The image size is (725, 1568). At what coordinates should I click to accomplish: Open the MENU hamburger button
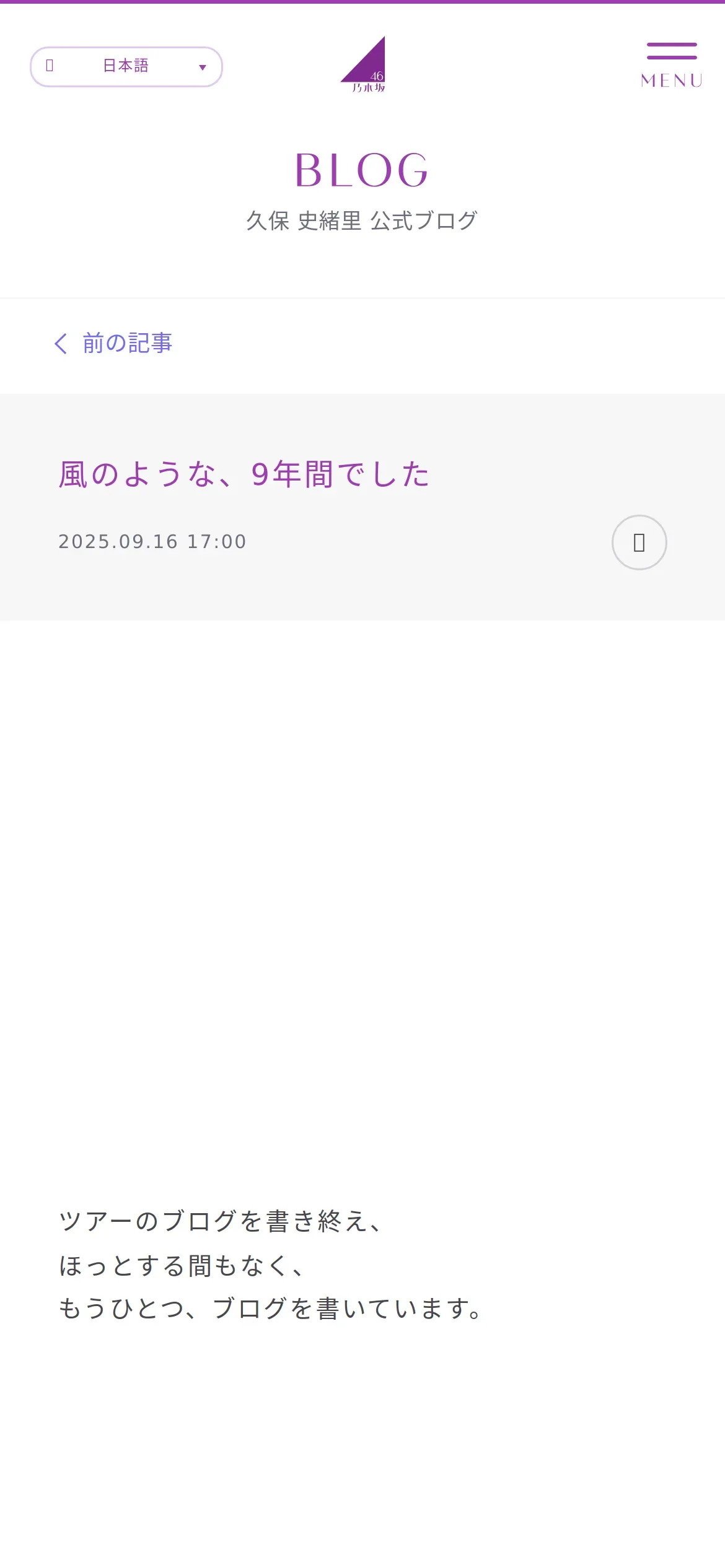click(x=672, y=65)
